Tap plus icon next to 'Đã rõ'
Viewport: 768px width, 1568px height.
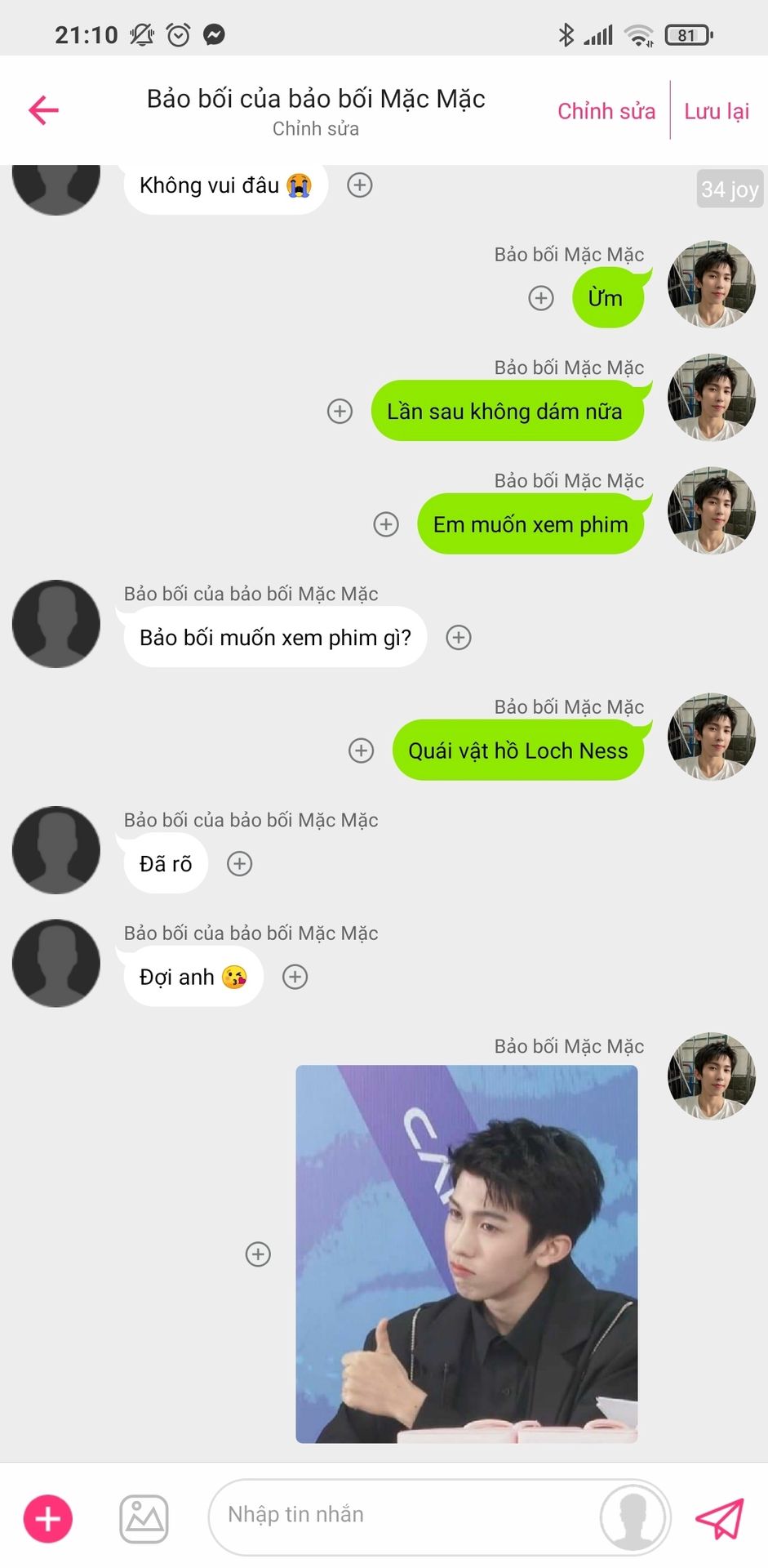[x=239, y=864]
